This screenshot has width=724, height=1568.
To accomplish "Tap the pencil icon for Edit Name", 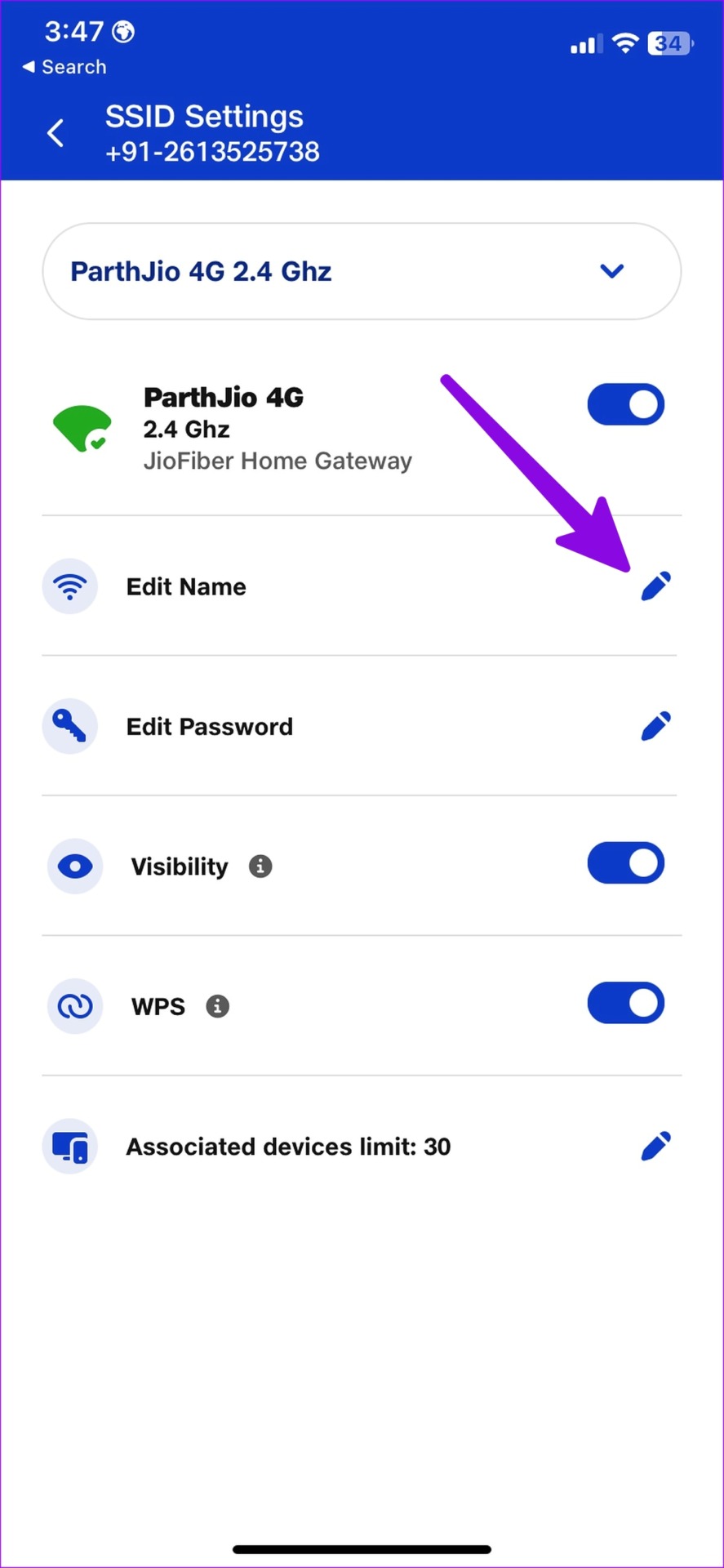I will pos(655,586).
